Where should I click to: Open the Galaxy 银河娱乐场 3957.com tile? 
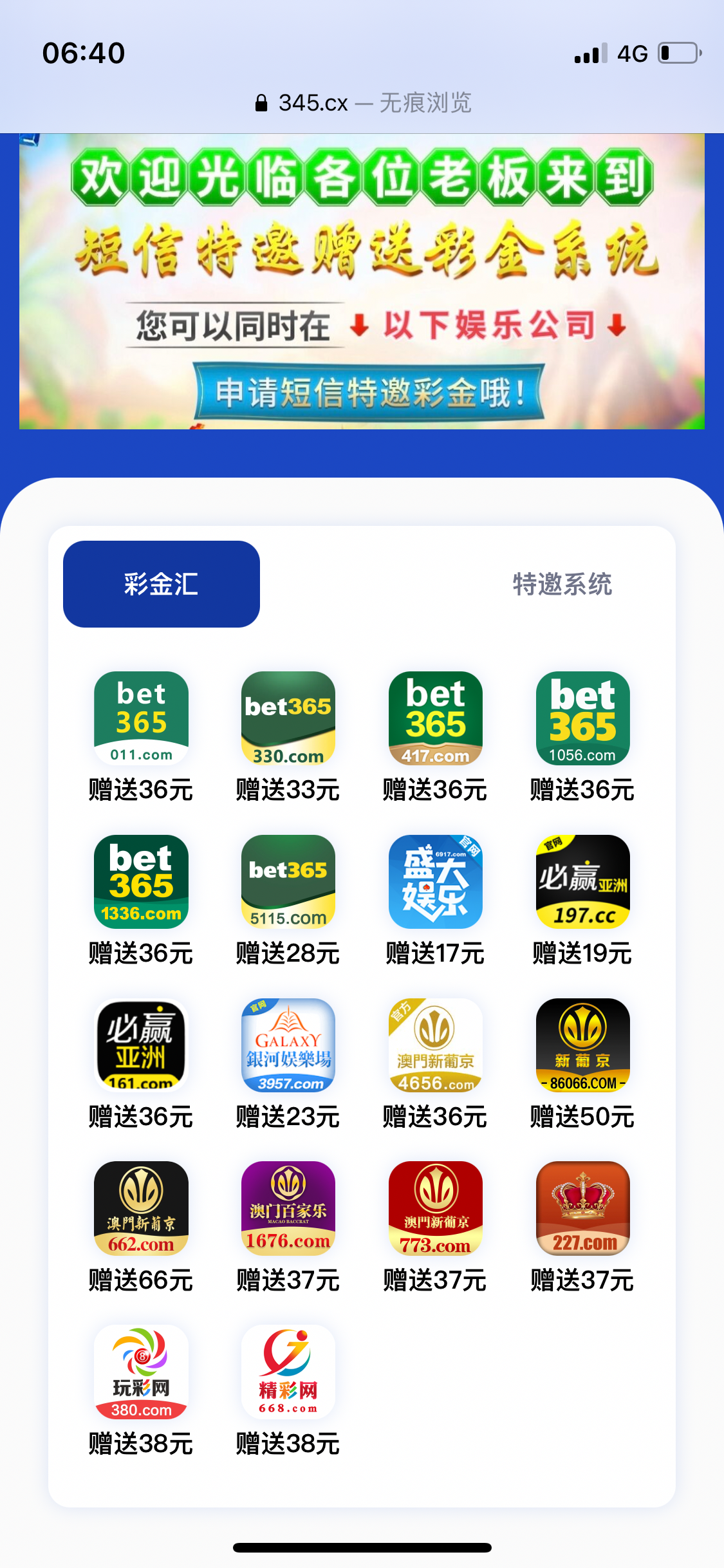point(288,1045)
